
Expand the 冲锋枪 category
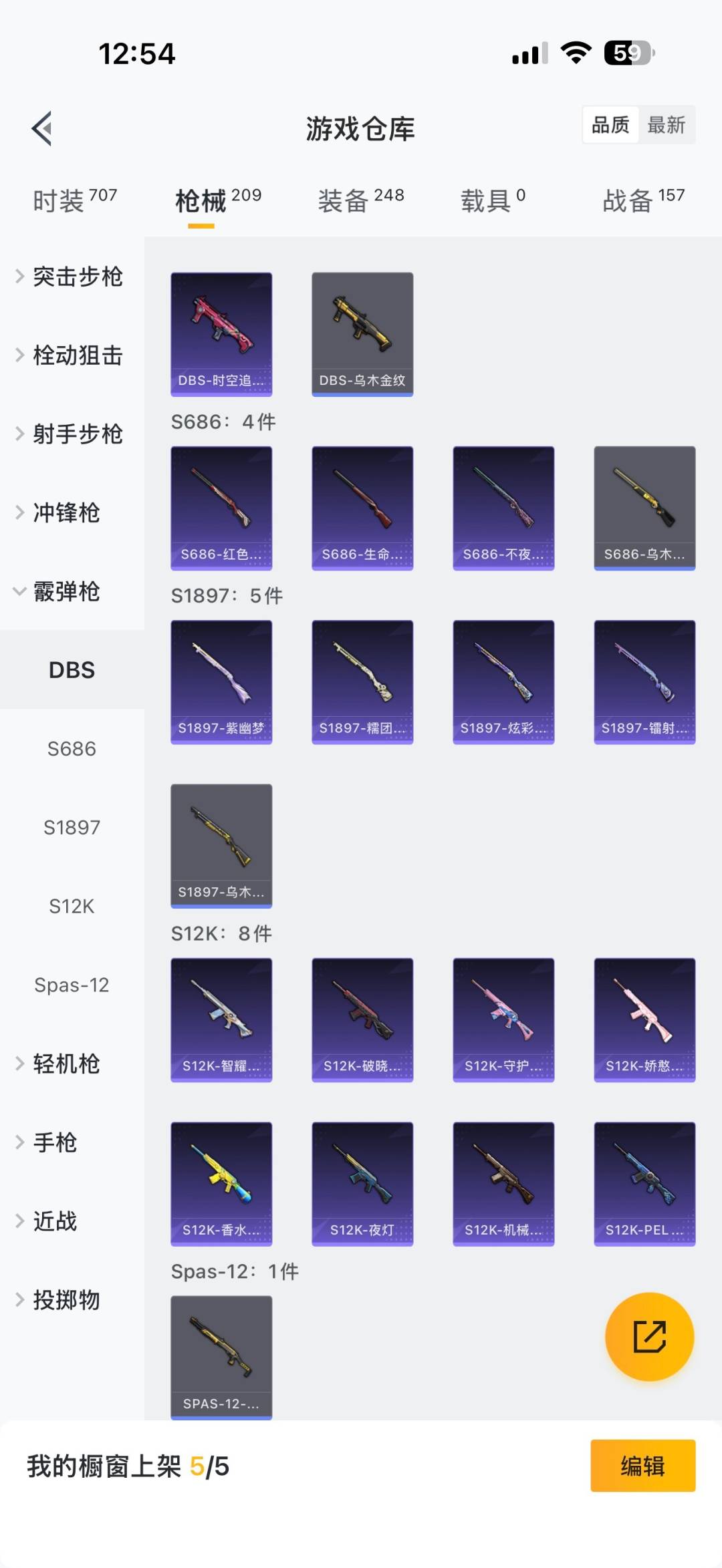[66, 513]
